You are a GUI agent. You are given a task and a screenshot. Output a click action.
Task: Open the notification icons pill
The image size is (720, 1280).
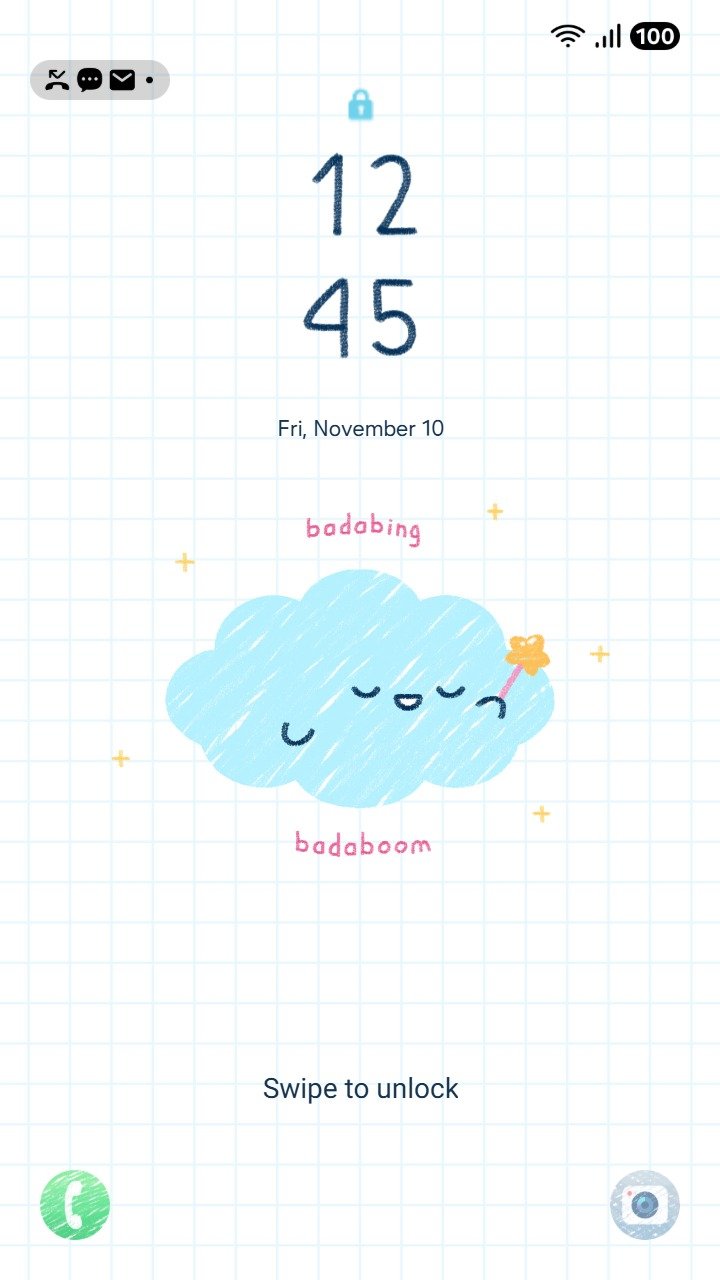(x=100, y=80)
